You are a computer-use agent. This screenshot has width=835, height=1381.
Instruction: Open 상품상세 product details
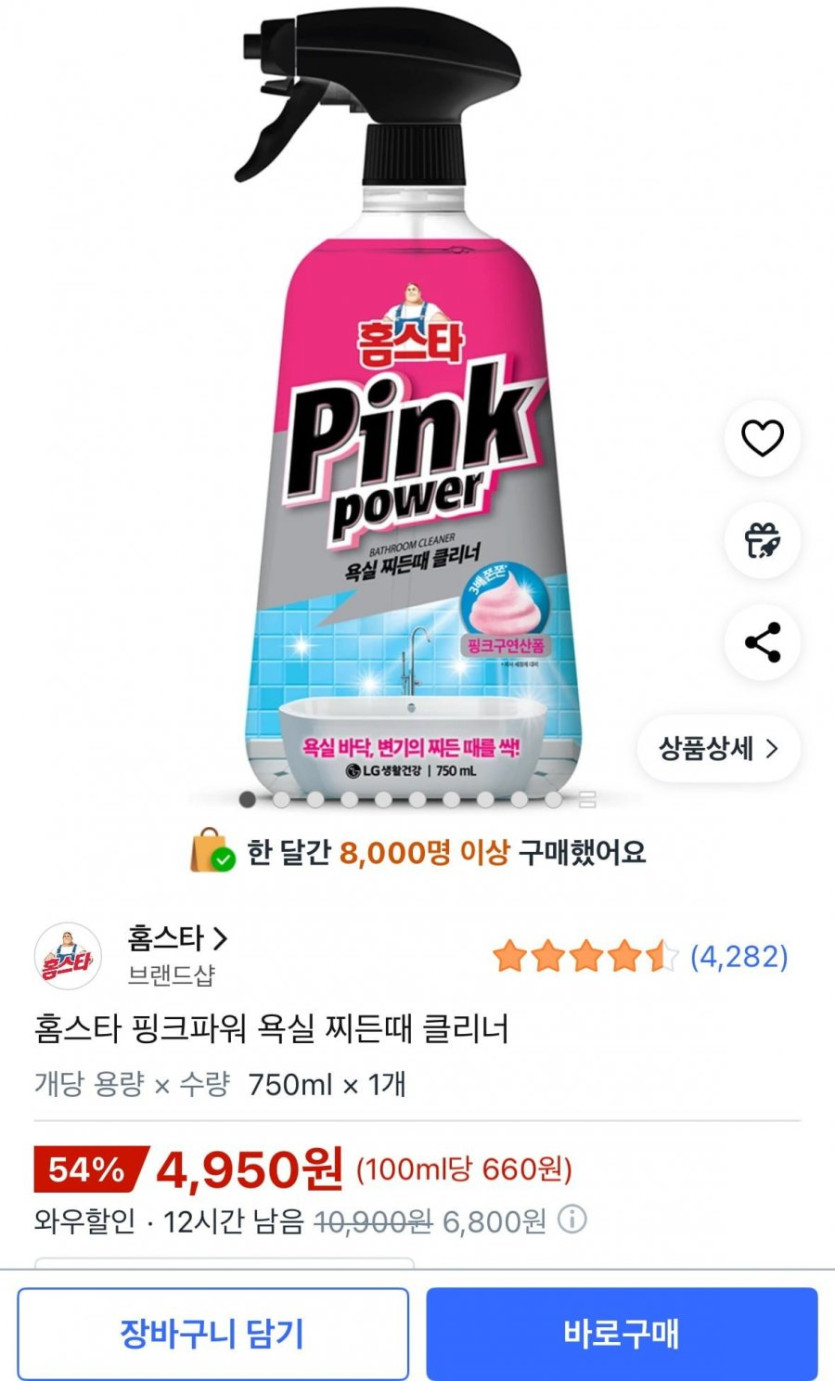click(718, 748)
